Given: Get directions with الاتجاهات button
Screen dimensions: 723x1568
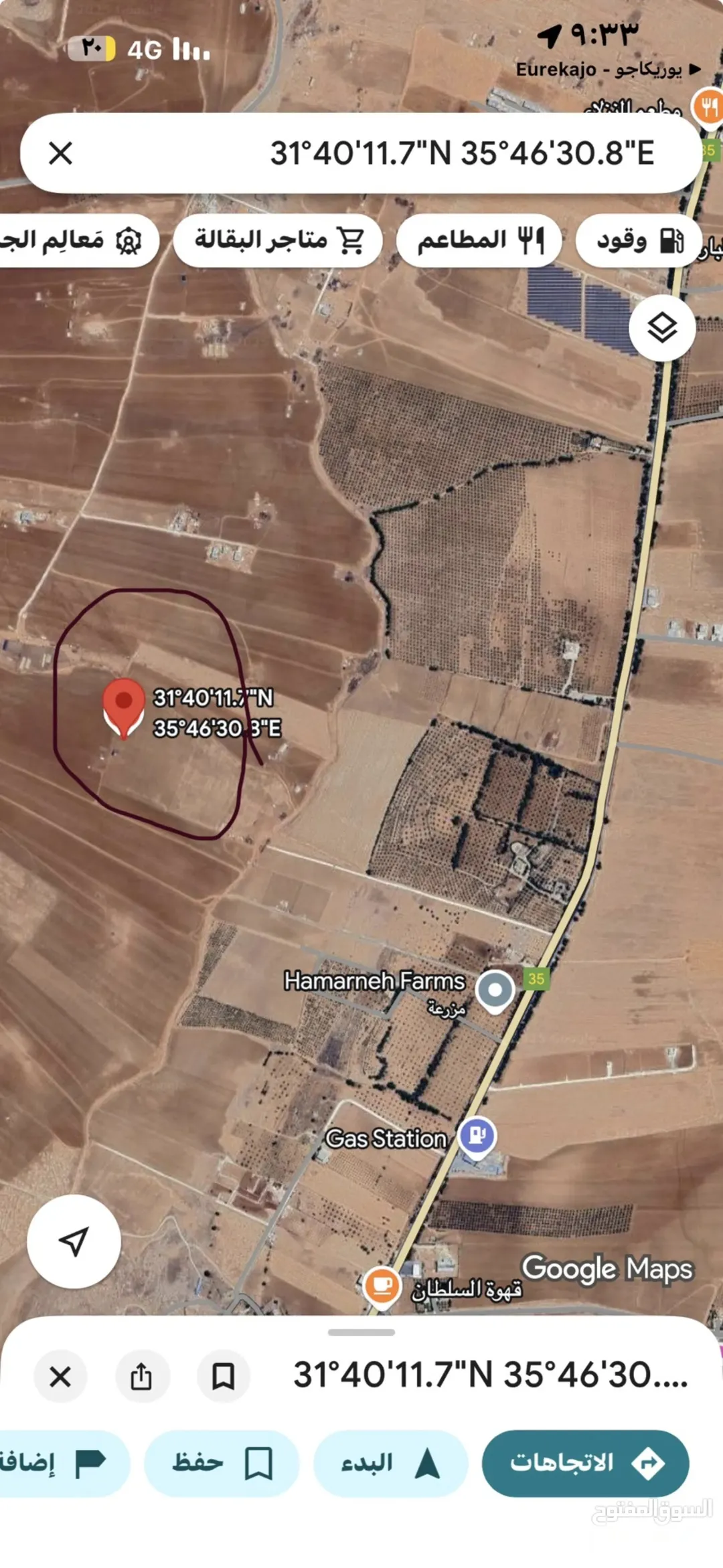Looking at the screenshot, I should click(x=586, y=1463).
